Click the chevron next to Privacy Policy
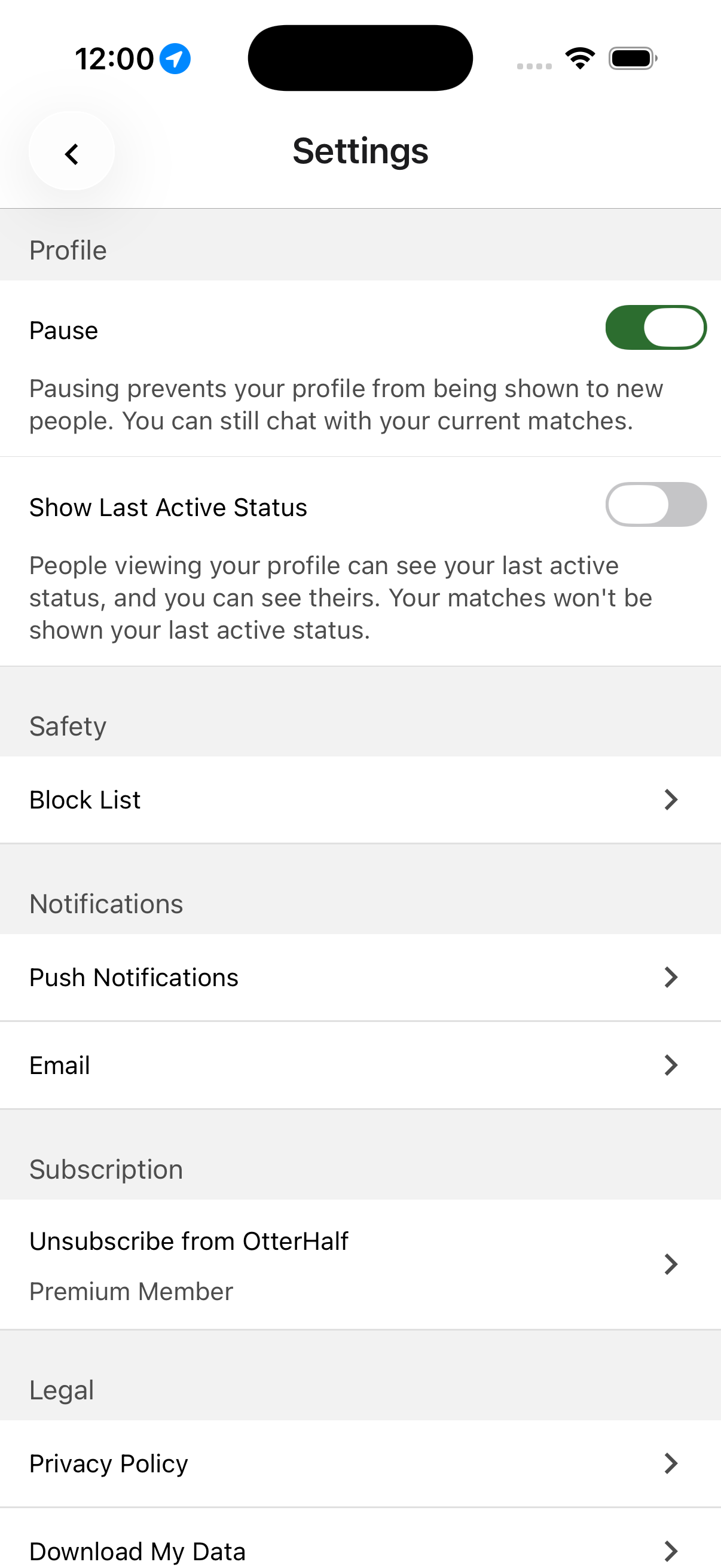 [x=670, y=1463]
